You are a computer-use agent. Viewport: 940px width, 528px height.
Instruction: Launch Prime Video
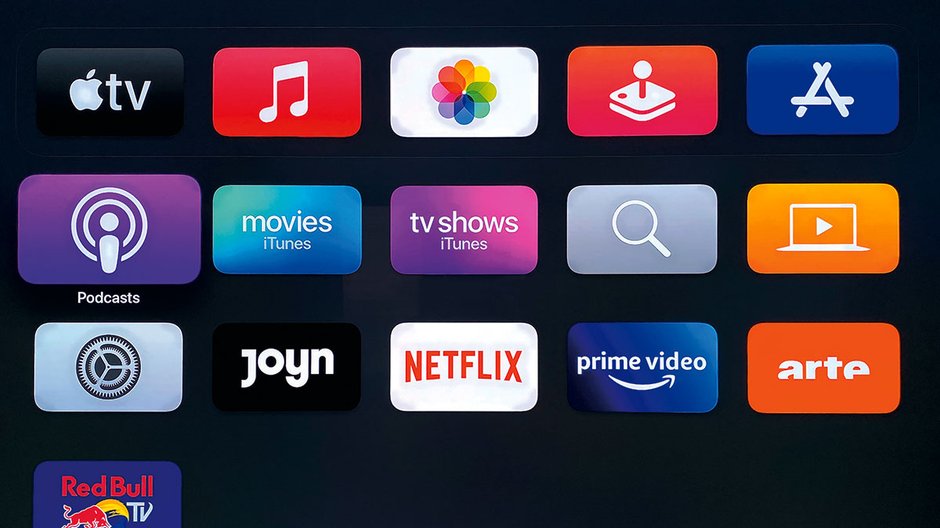[642, 366]
